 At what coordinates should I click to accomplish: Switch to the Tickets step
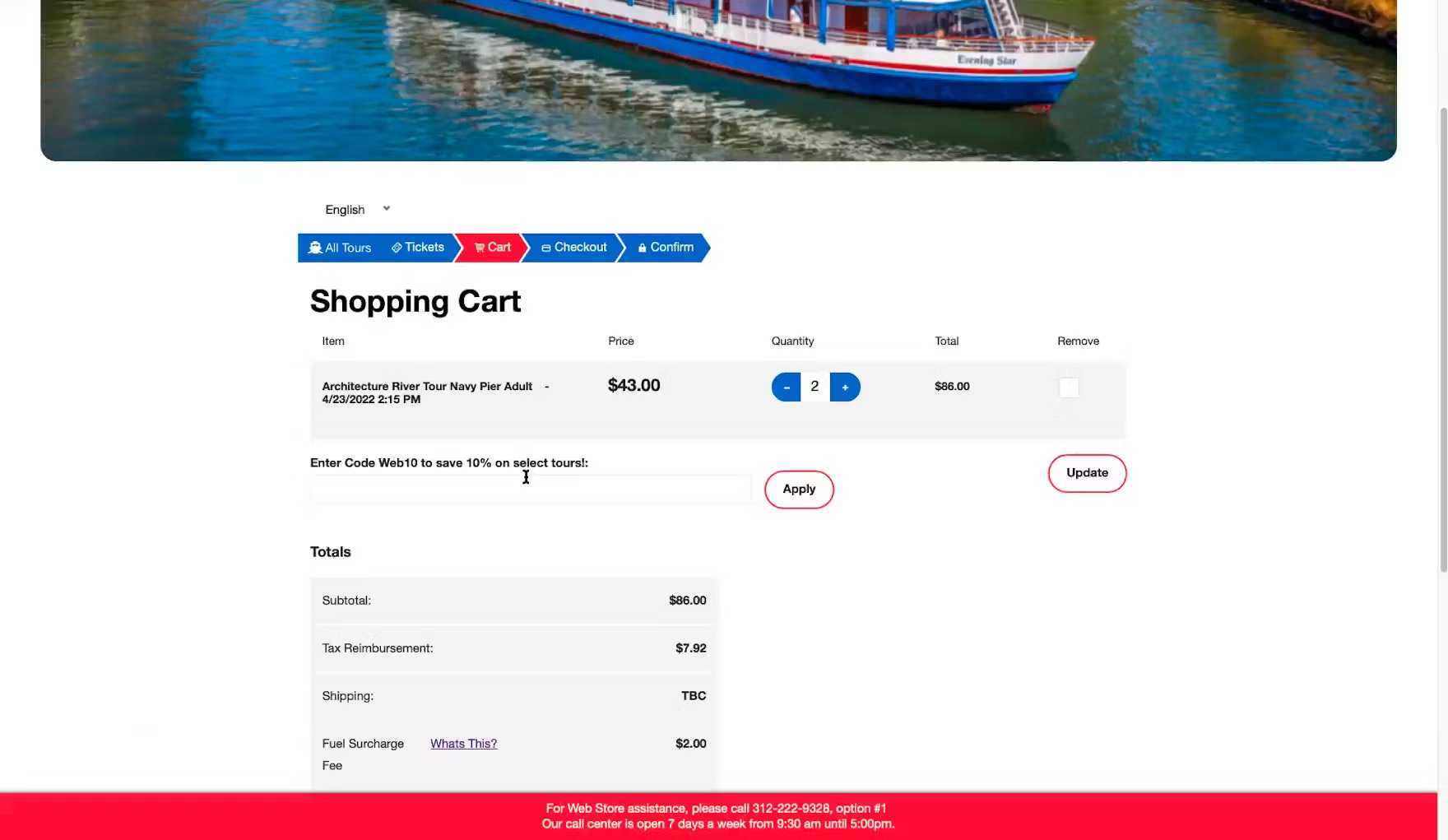tap(418, 248)
